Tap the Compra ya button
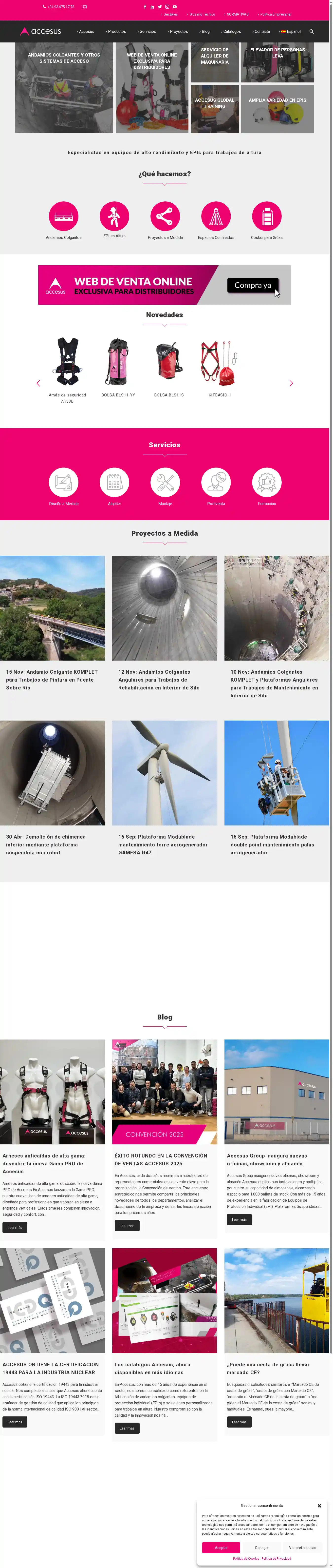This screenshot has height=1568, width=333. 253,285
